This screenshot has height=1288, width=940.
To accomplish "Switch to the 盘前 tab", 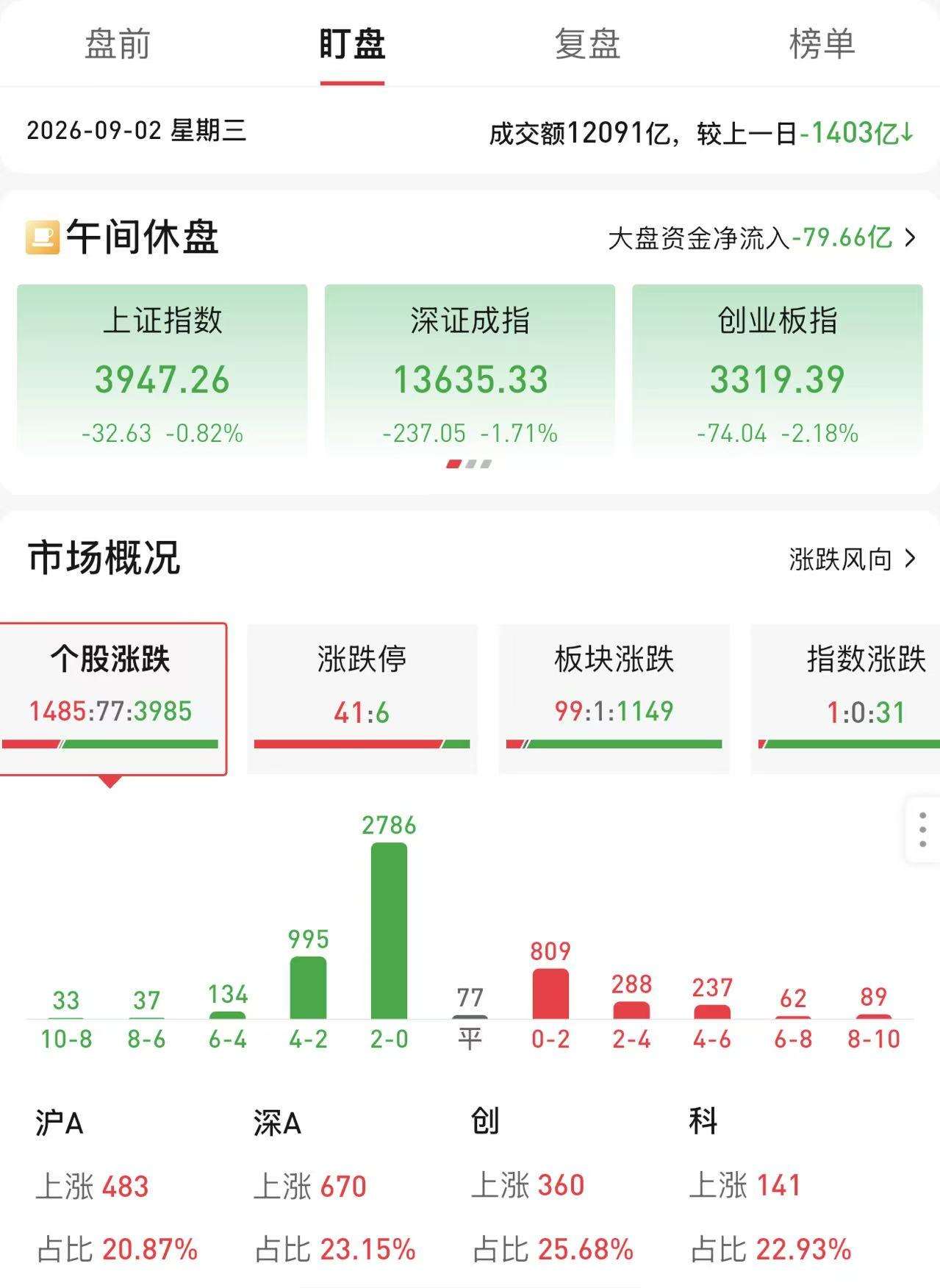I will click(118, 44).
